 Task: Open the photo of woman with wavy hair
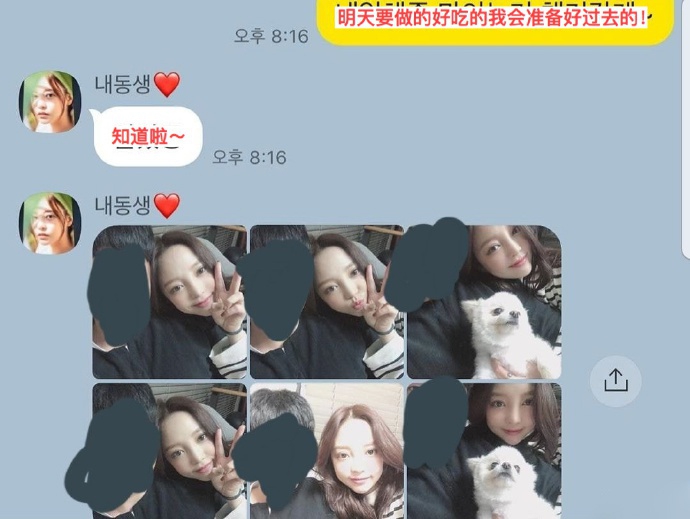[326, 450]
